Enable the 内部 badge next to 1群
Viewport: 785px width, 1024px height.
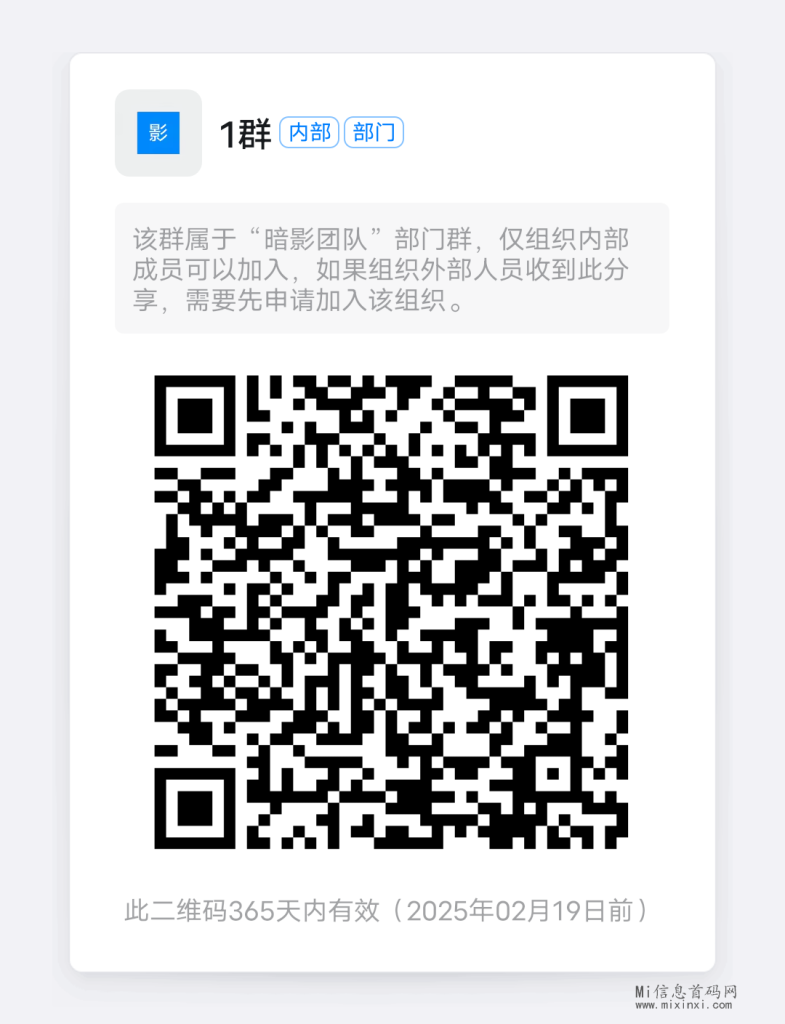coord(310,132)
